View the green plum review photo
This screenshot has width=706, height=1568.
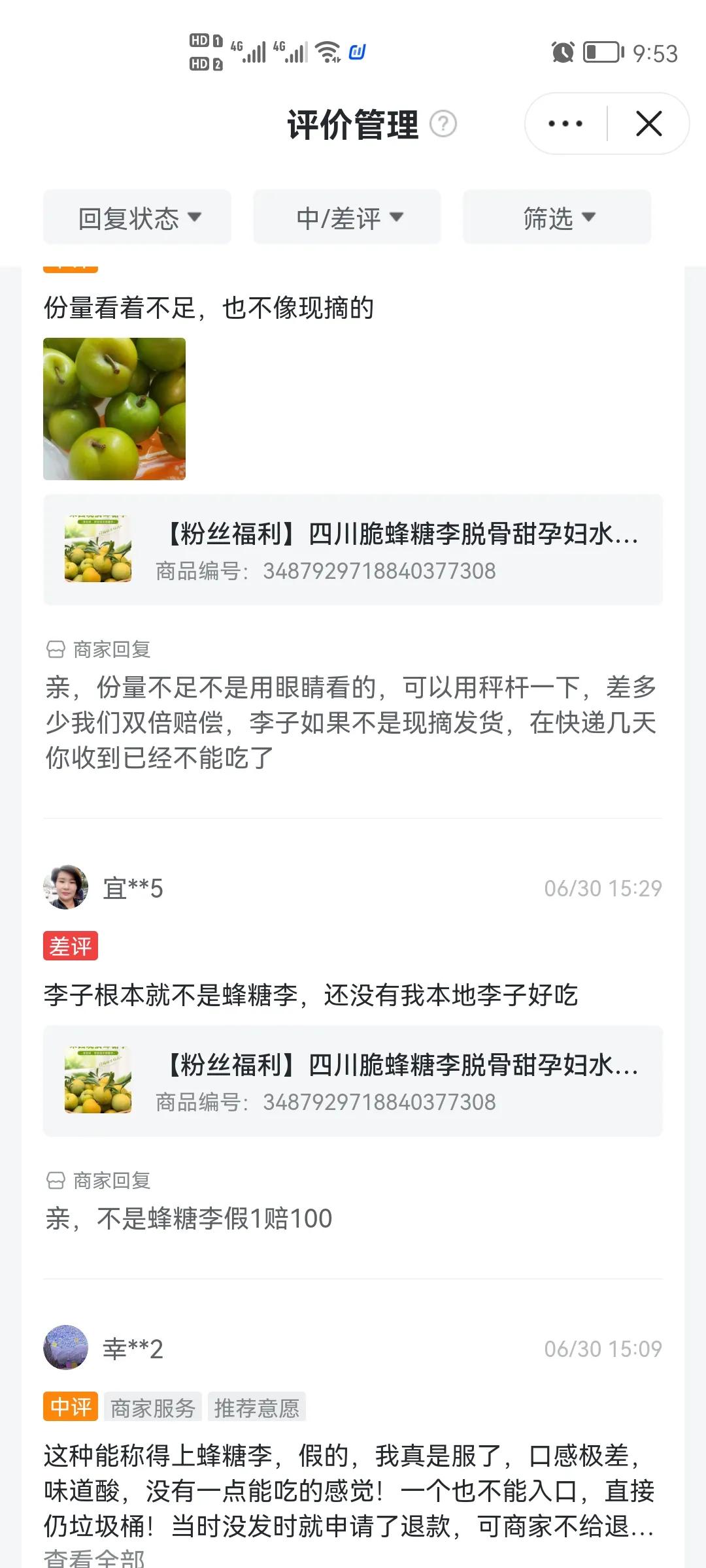click(x=114, y=408)
